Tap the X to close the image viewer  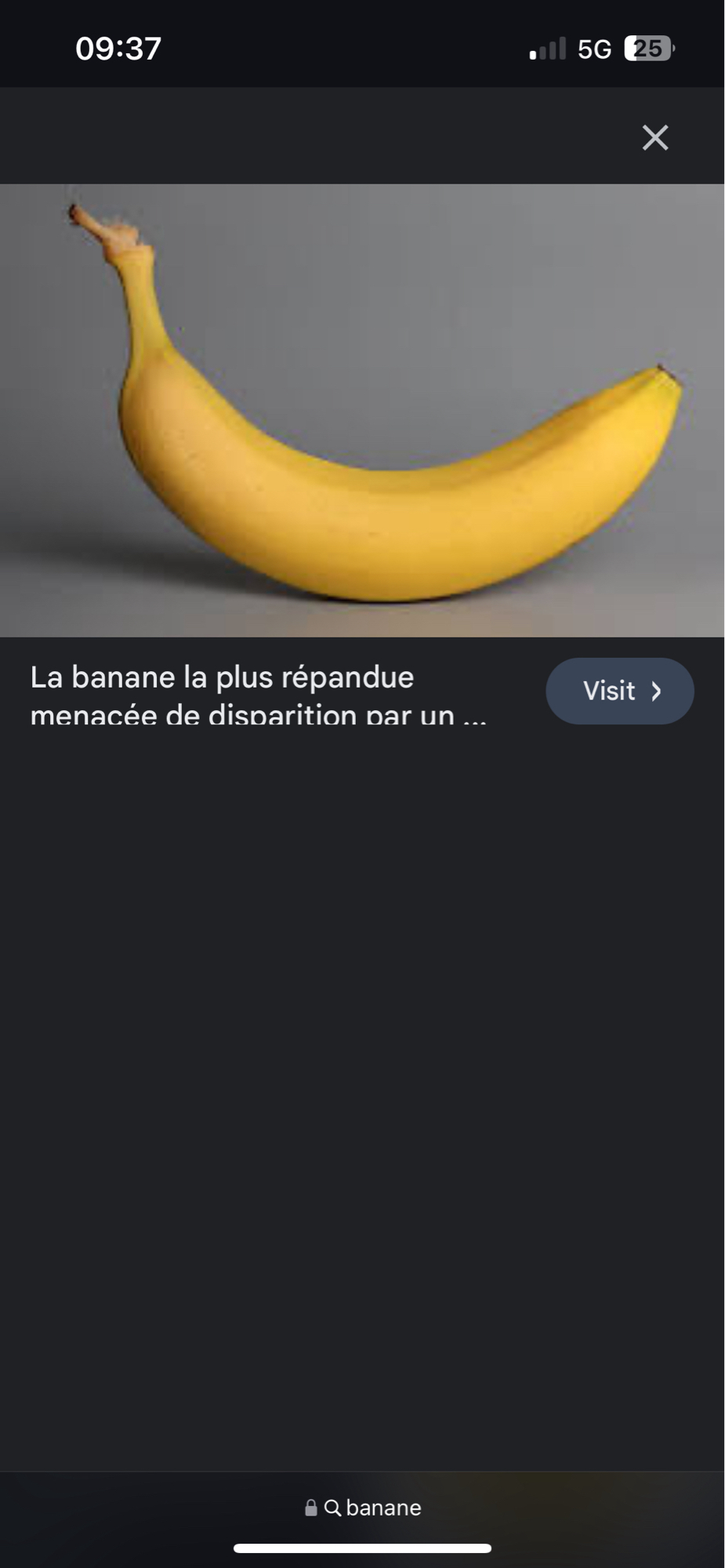[656, 138]
